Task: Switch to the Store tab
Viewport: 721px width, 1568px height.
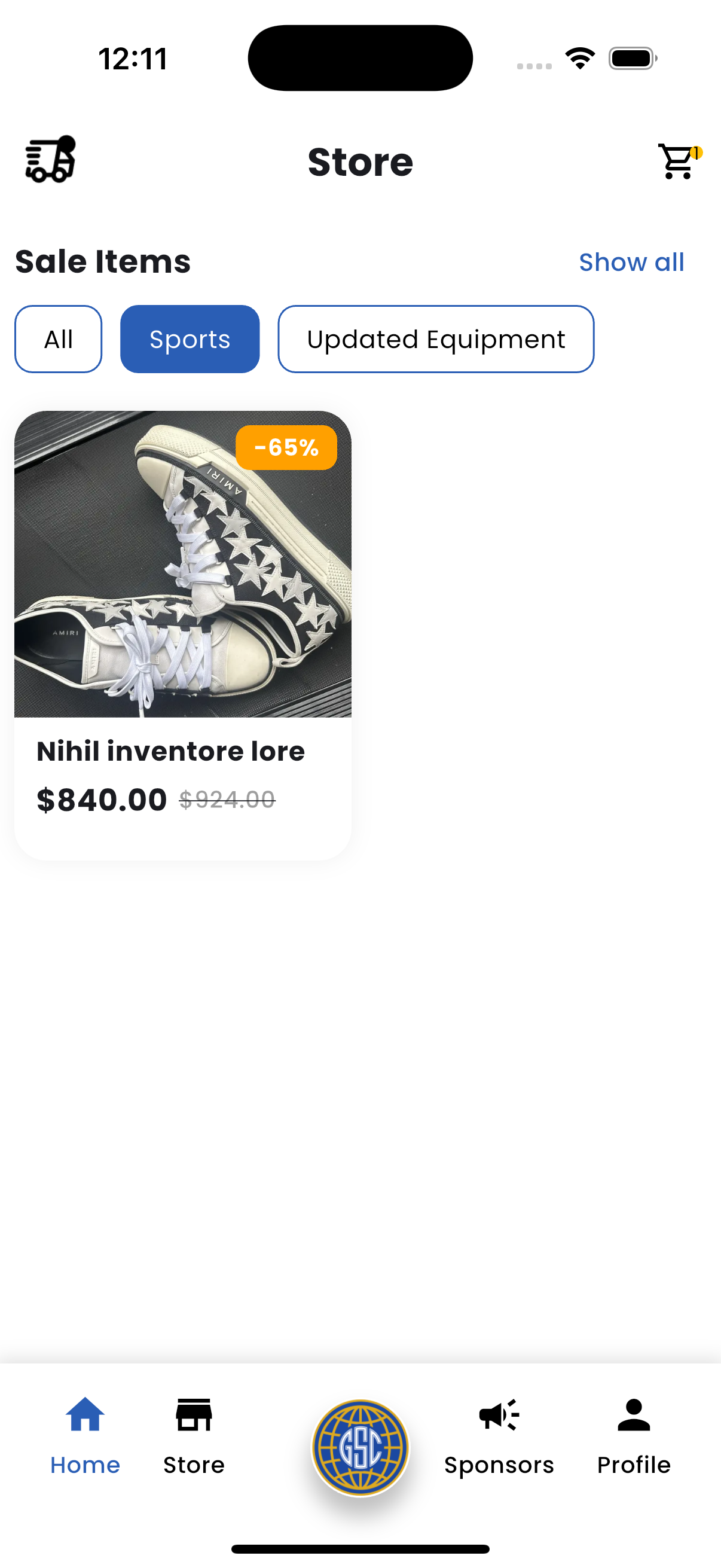Action: point(194,1436)
